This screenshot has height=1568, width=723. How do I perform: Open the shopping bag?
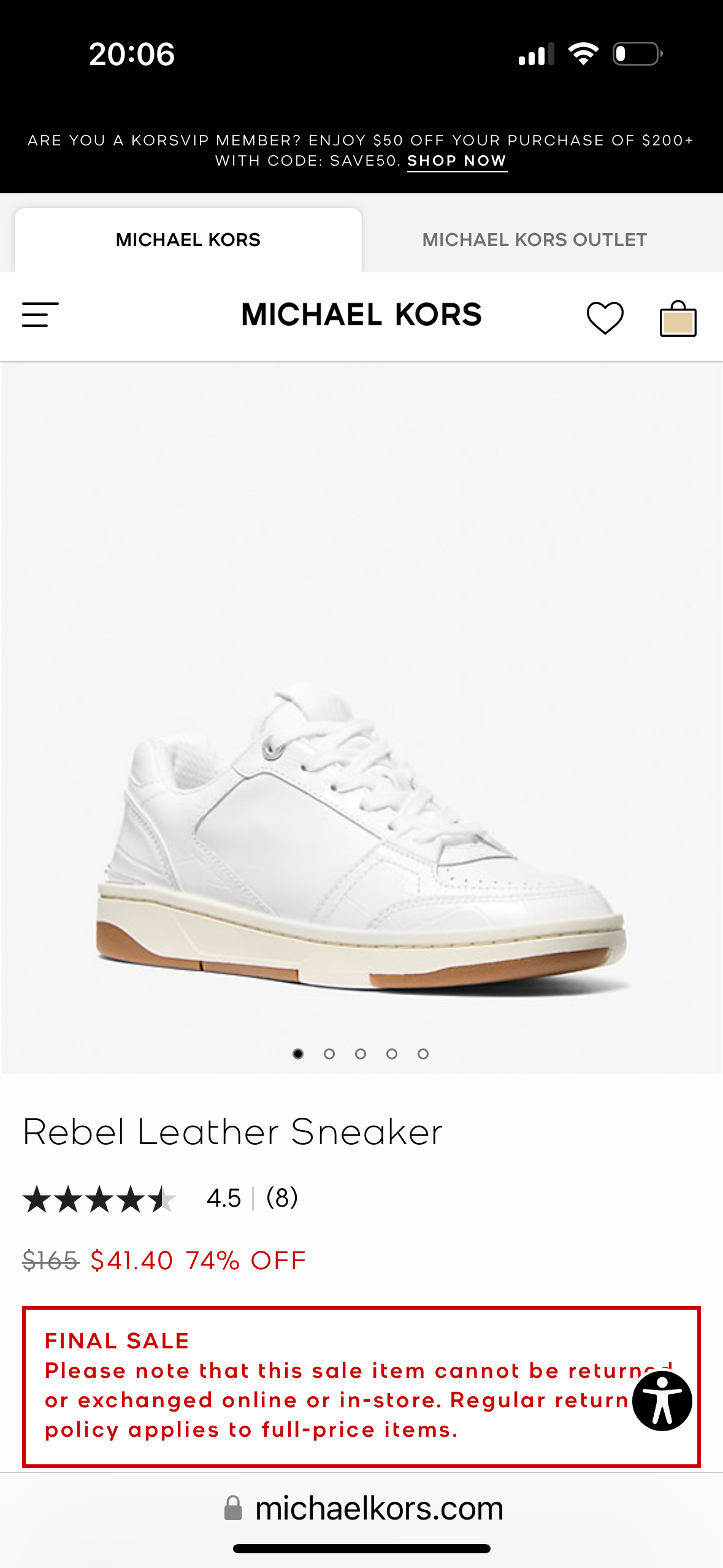point(678,318)
